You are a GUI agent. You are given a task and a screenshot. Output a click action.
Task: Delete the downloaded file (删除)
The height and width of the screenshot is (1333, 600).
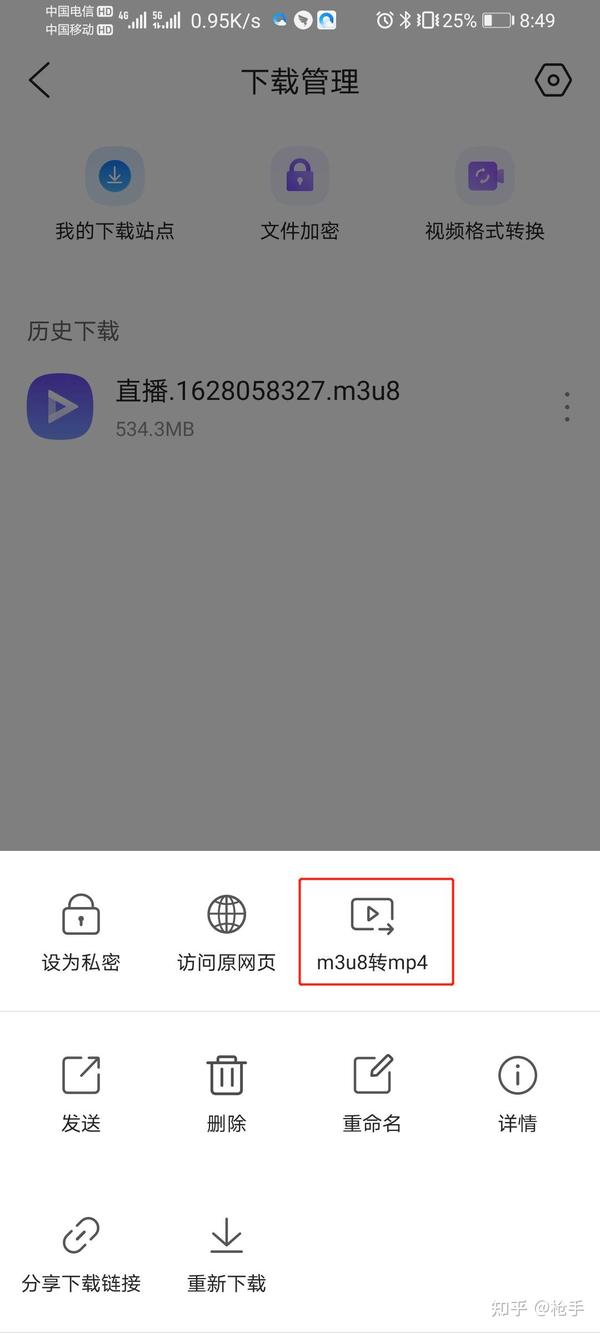pos(227,1094)
